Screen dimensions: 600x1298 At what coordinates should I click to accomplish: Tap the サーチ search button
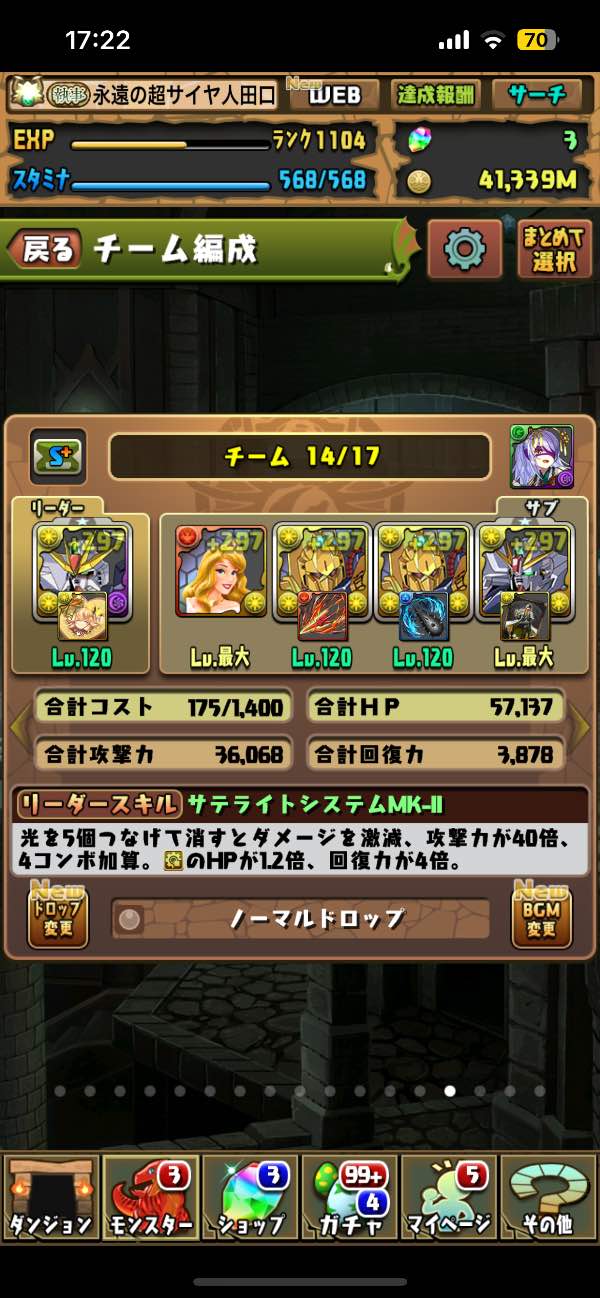tap(536, 96)
